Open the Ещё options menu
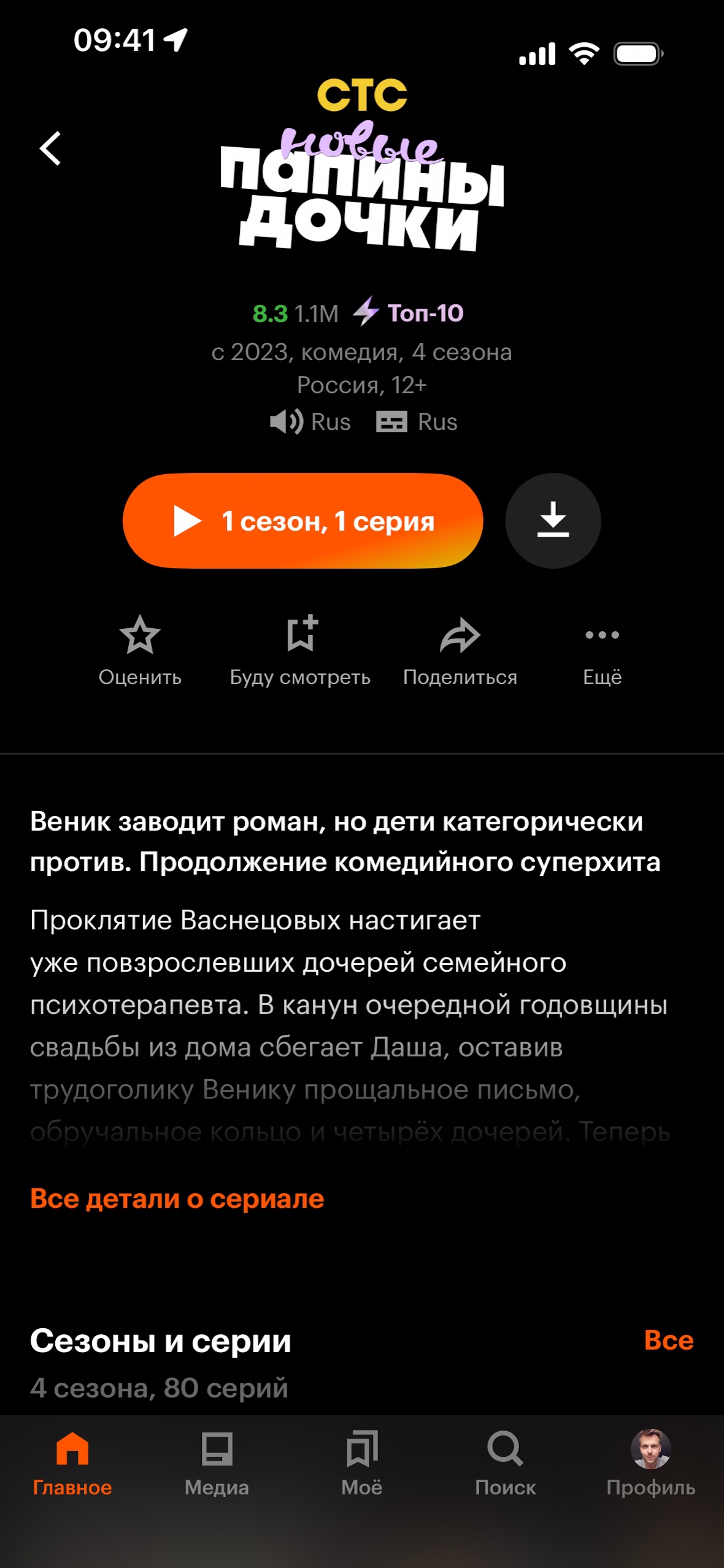The height and width of the screenshot is (1568, 724). point(602,650)
